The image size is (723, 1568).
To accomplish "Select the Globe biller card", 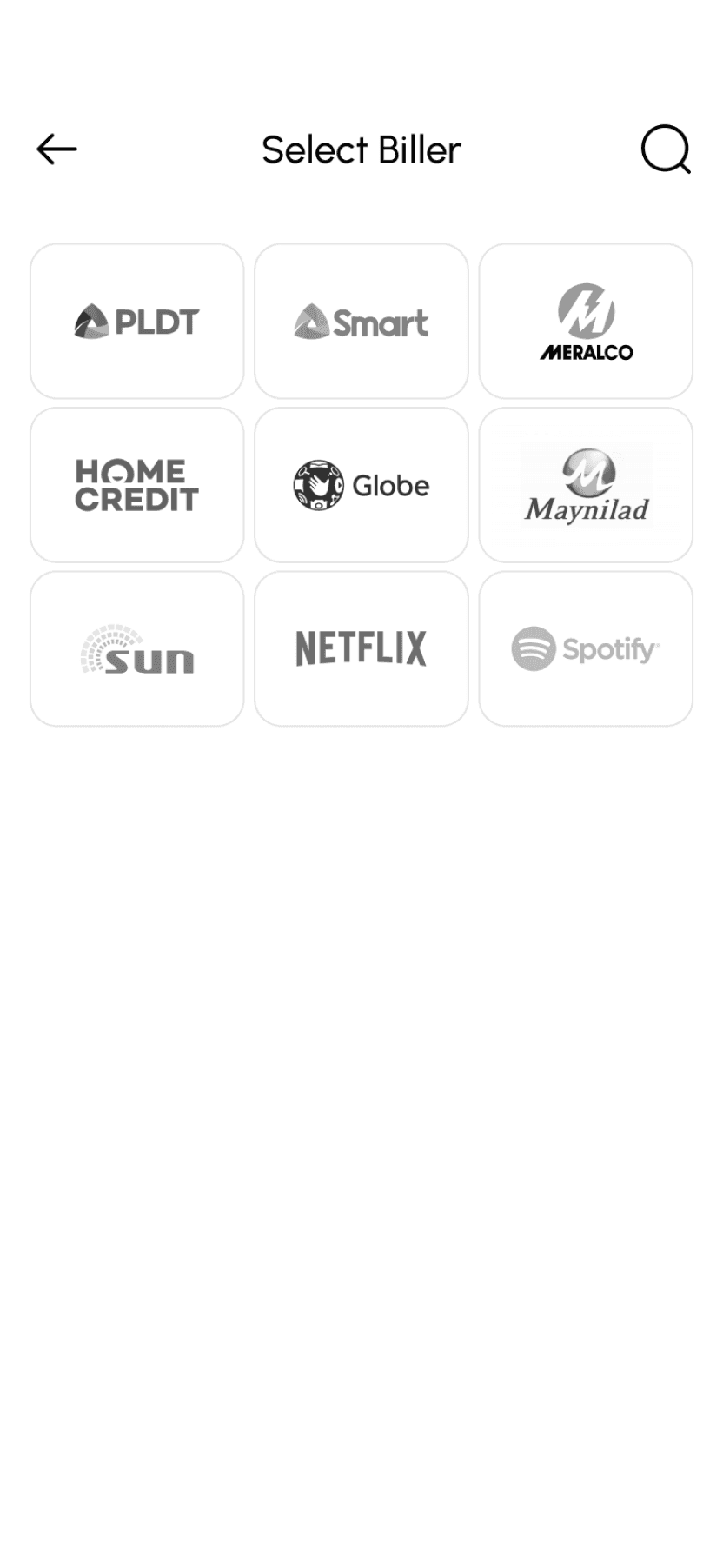I will pyautogui.click(x=361, y=485).
